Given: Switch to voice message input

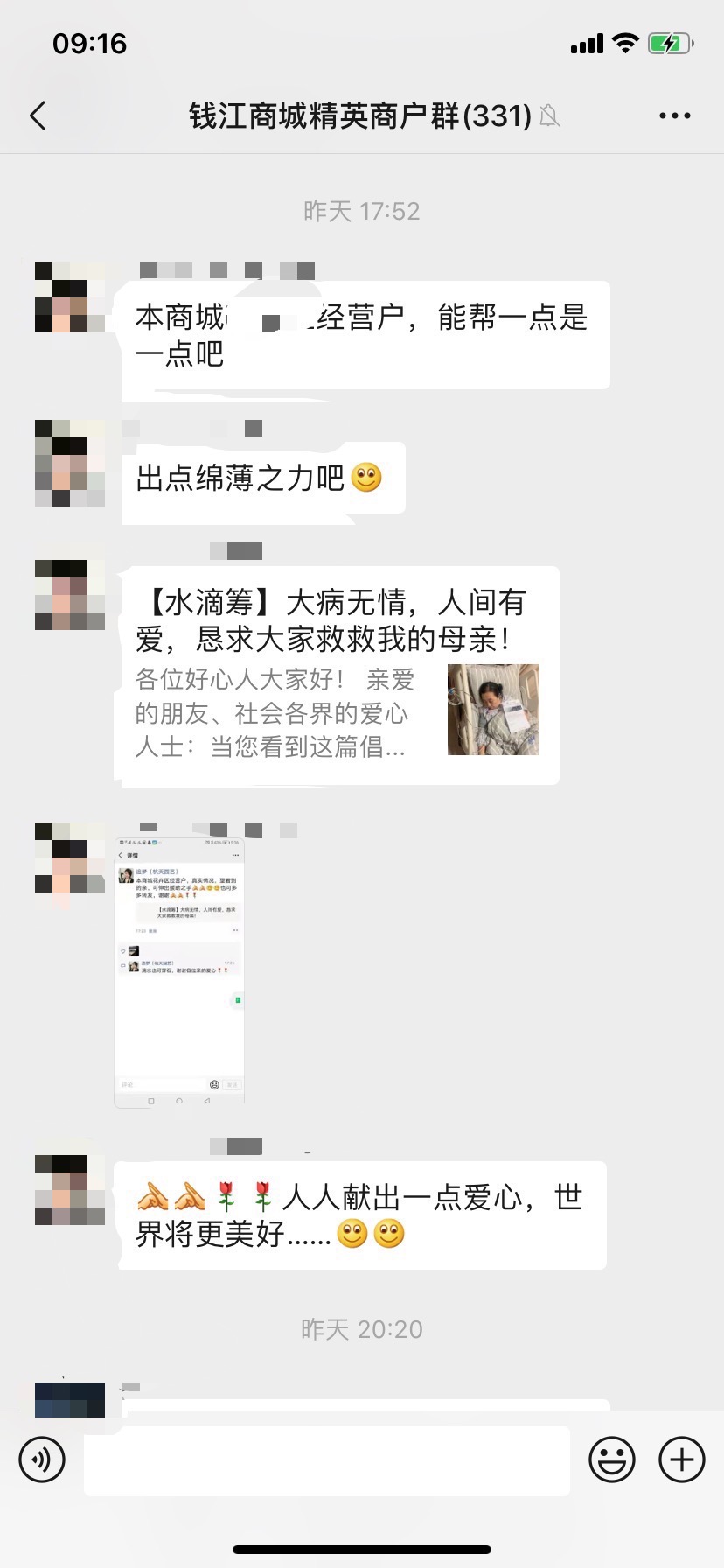Looking at the screenshot, I should (x=42, y=1459).
